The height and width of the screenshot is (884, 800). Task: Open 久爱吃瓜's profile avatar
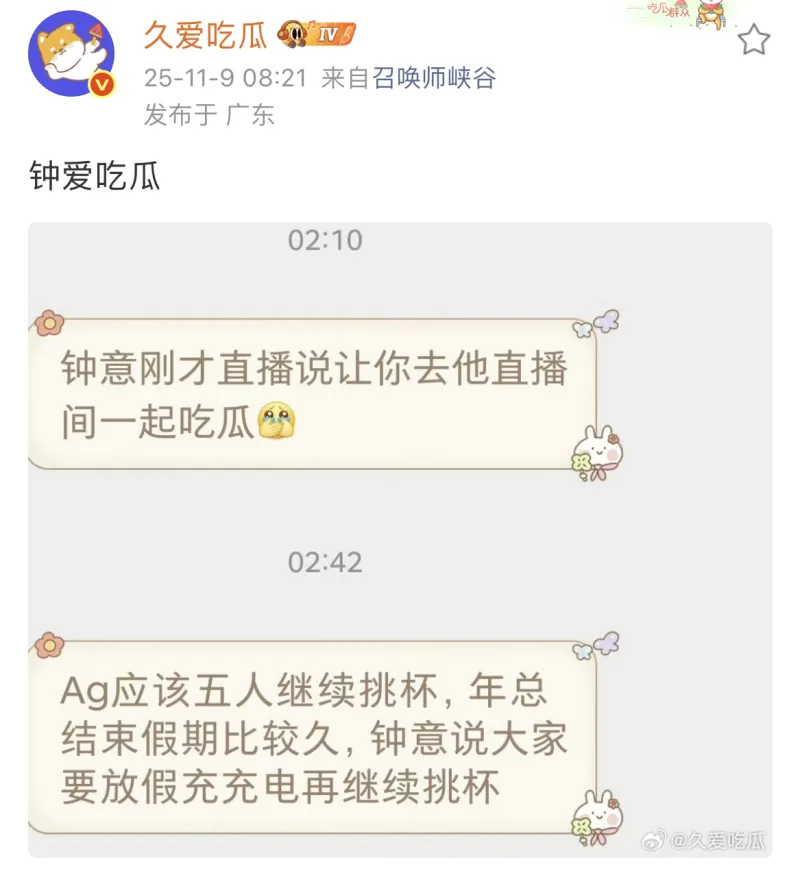pos(71,54)
